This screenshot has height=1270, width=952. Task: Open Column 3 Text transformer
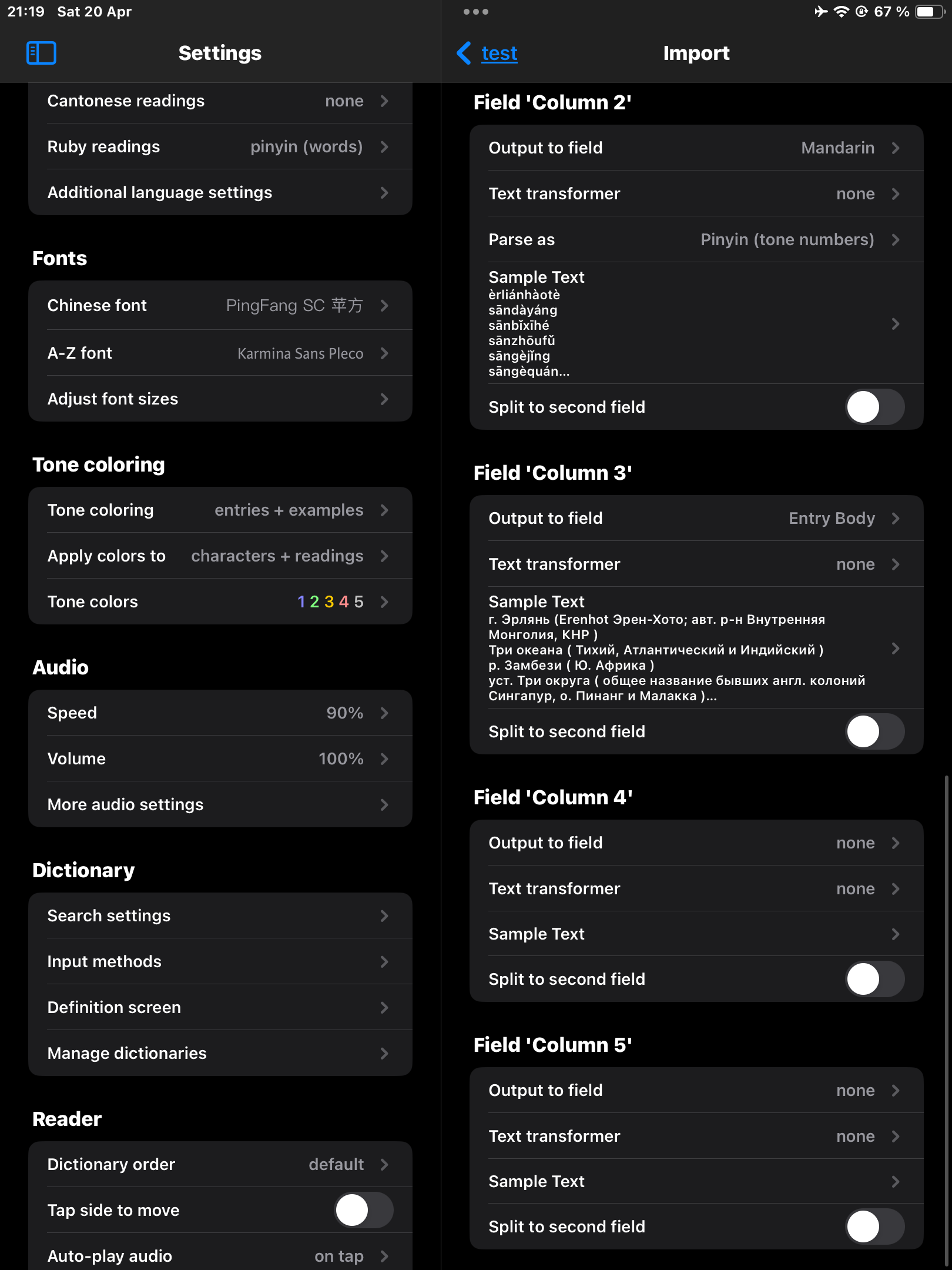(696, 564)
